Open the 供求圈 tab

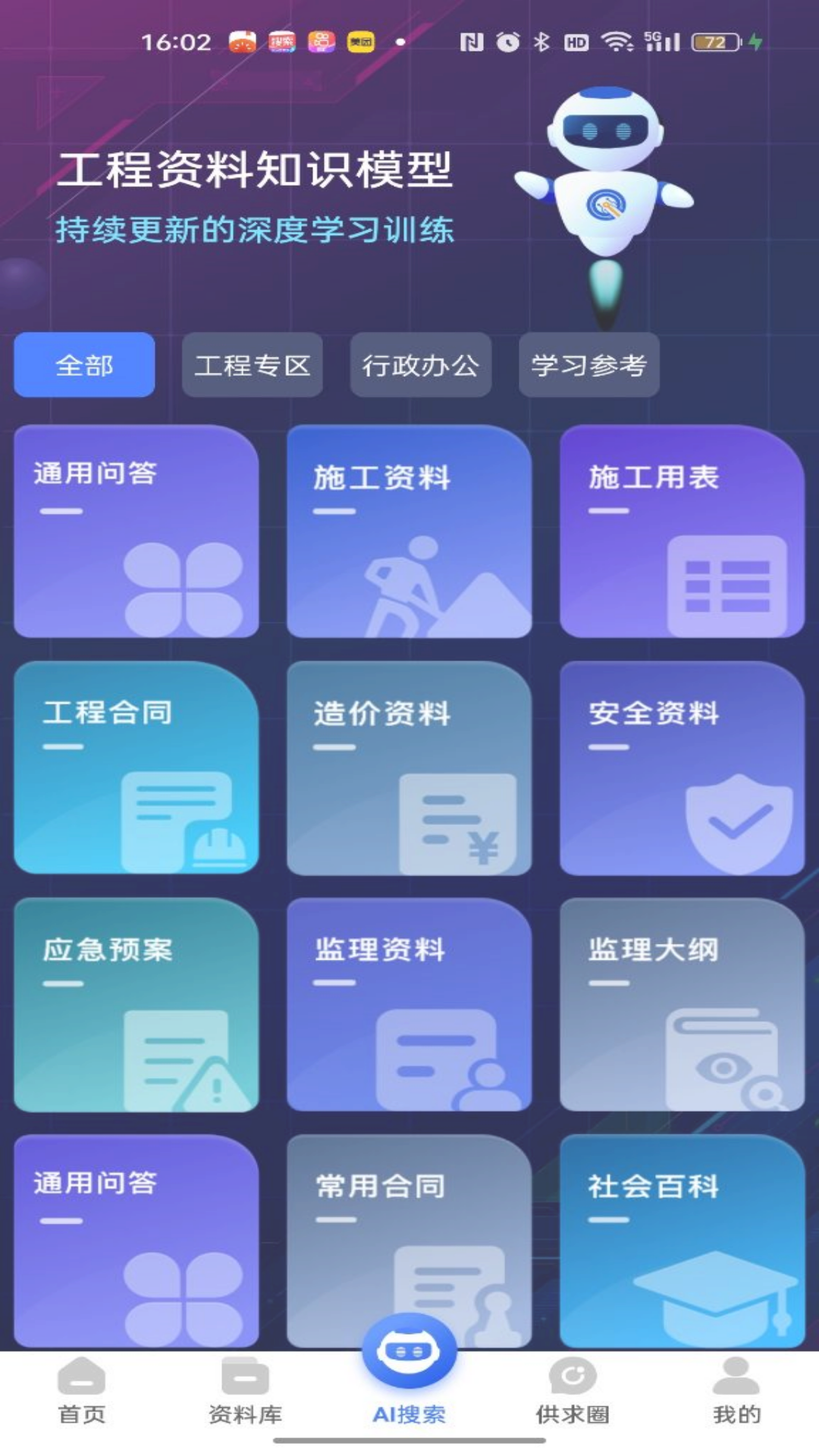click(573, 1392)
